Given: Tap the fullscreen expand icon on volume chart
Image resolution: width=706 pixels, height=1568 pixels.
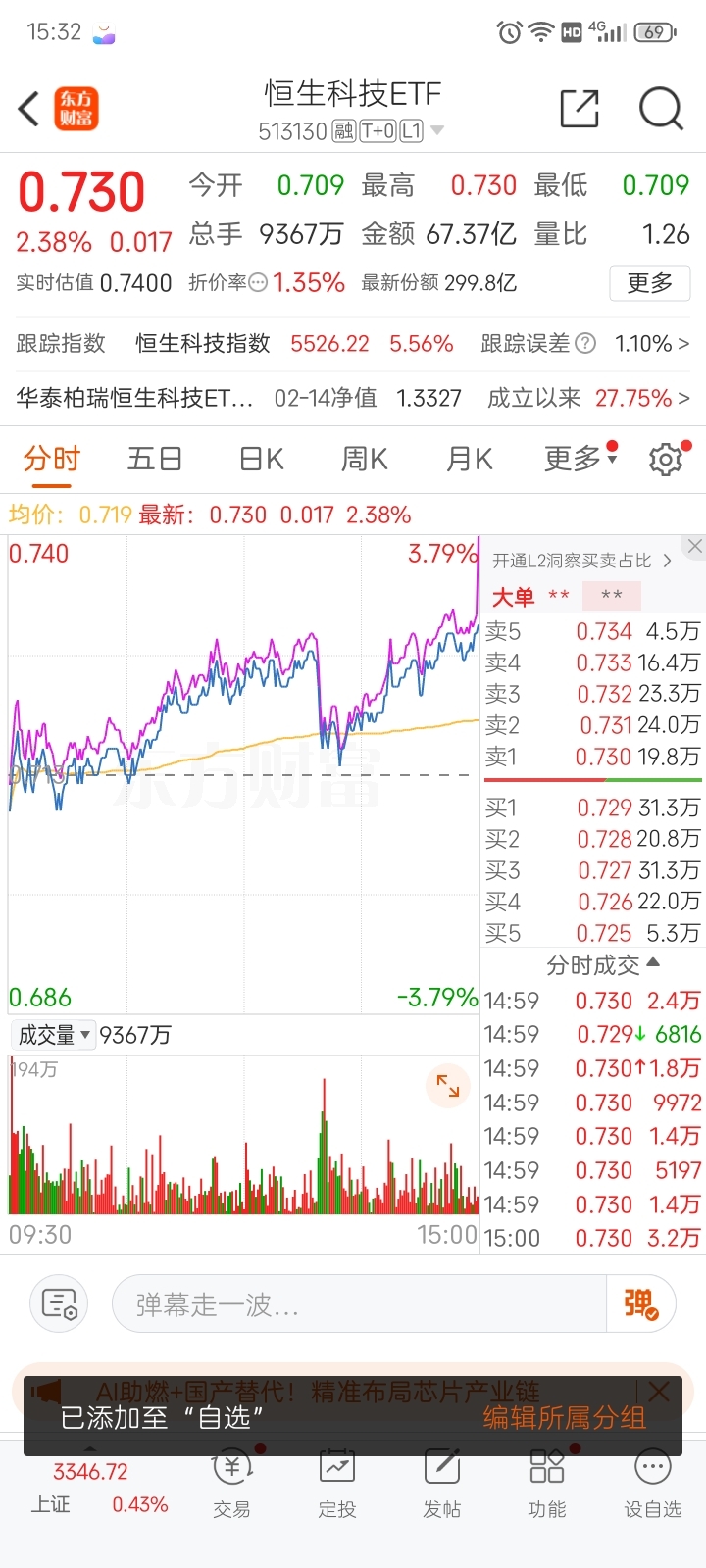Looking at the screenshot, I should (448, 1086).
